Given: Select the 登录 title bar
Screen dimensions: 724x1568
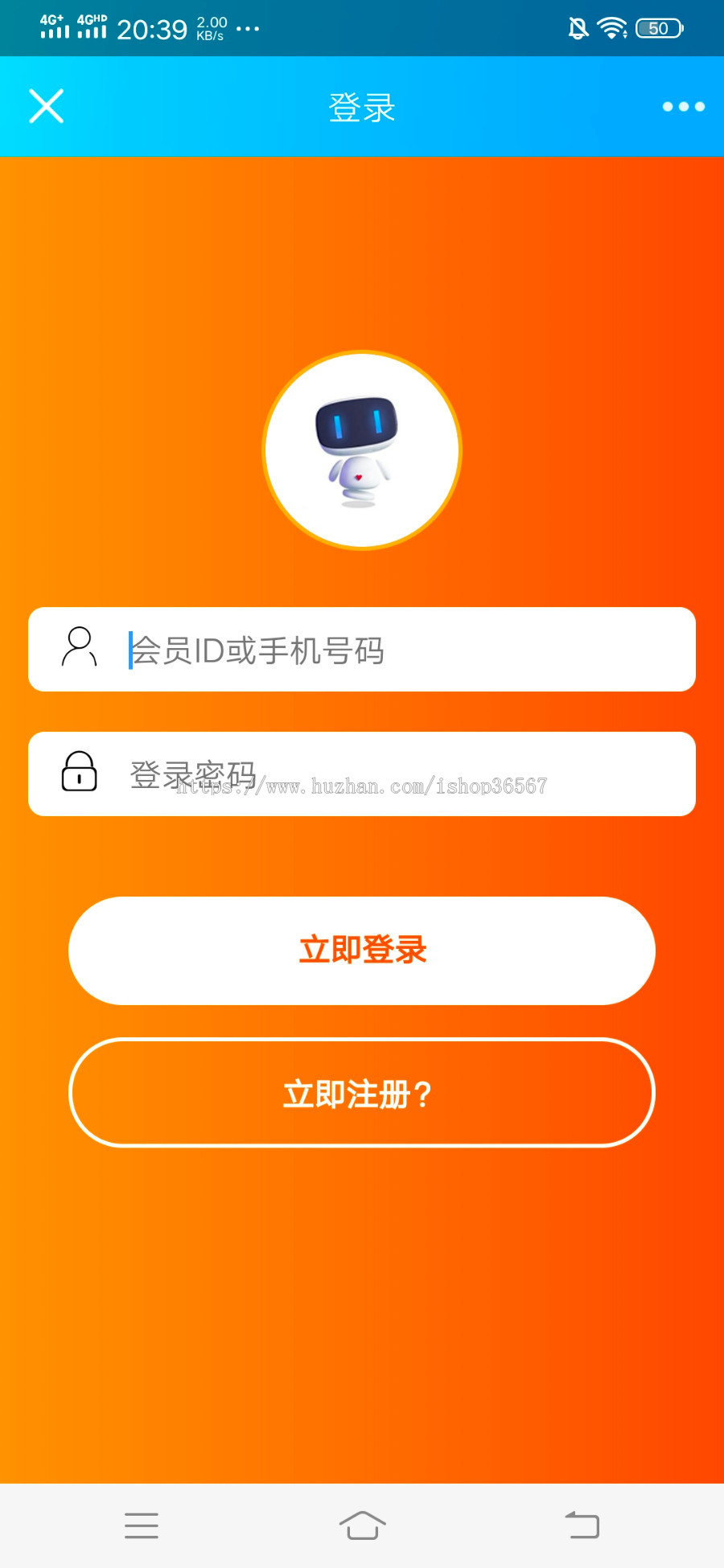Looking at the screenshot, I should (361, 105).
